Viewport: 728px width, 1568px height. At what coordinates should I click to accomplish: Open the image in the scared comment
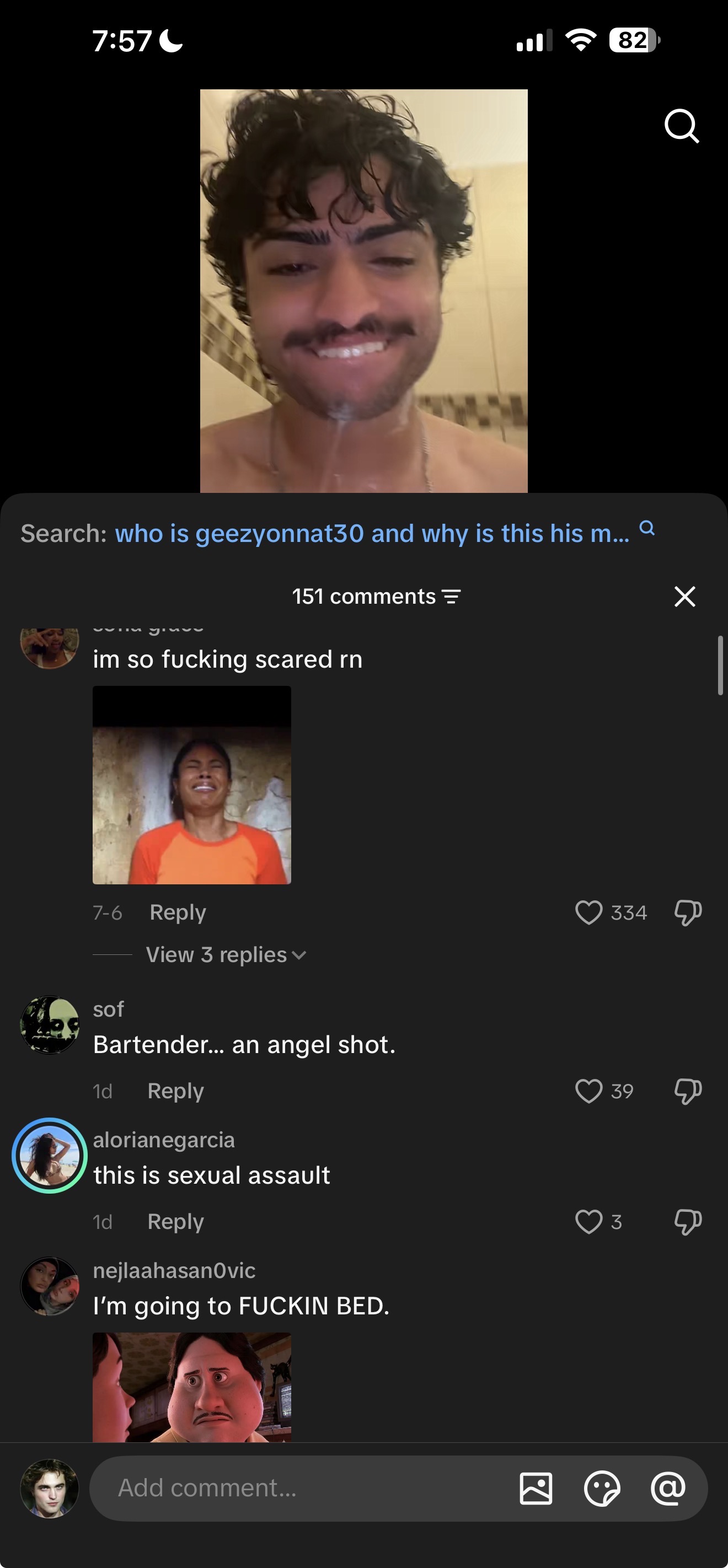pos(192,785)
